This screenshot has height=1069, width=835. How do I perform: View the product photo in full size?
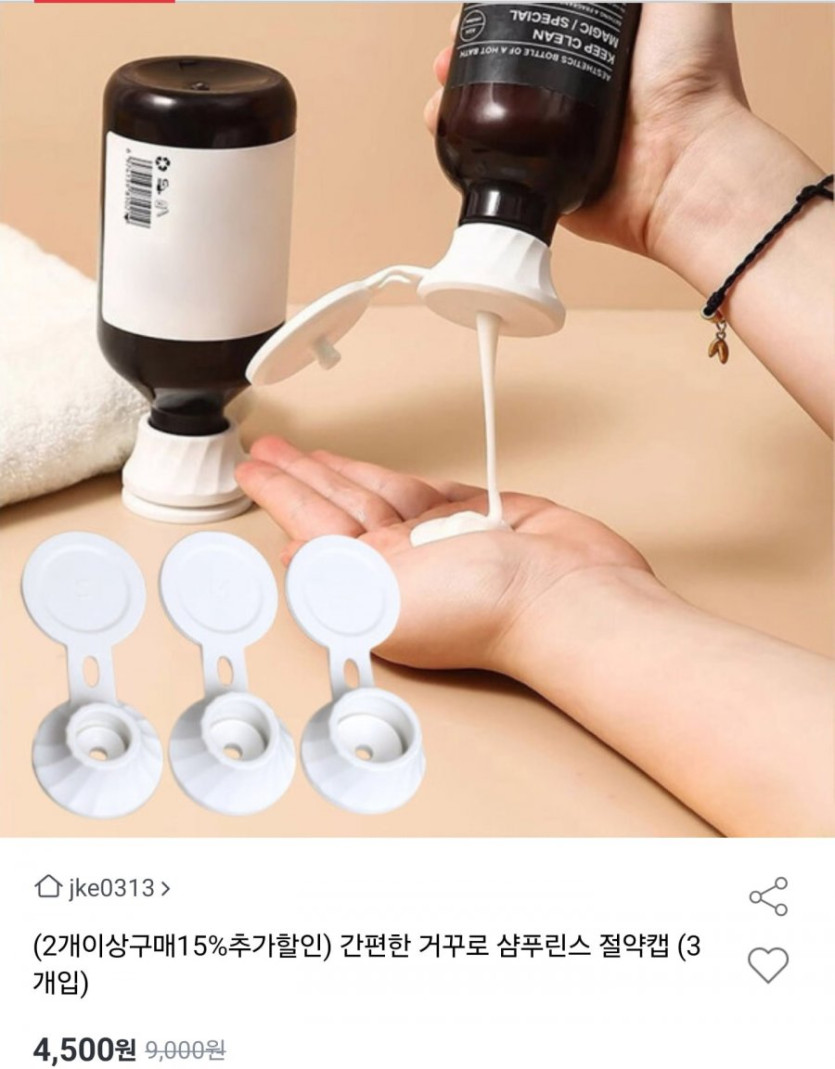(x=417, y=420)
